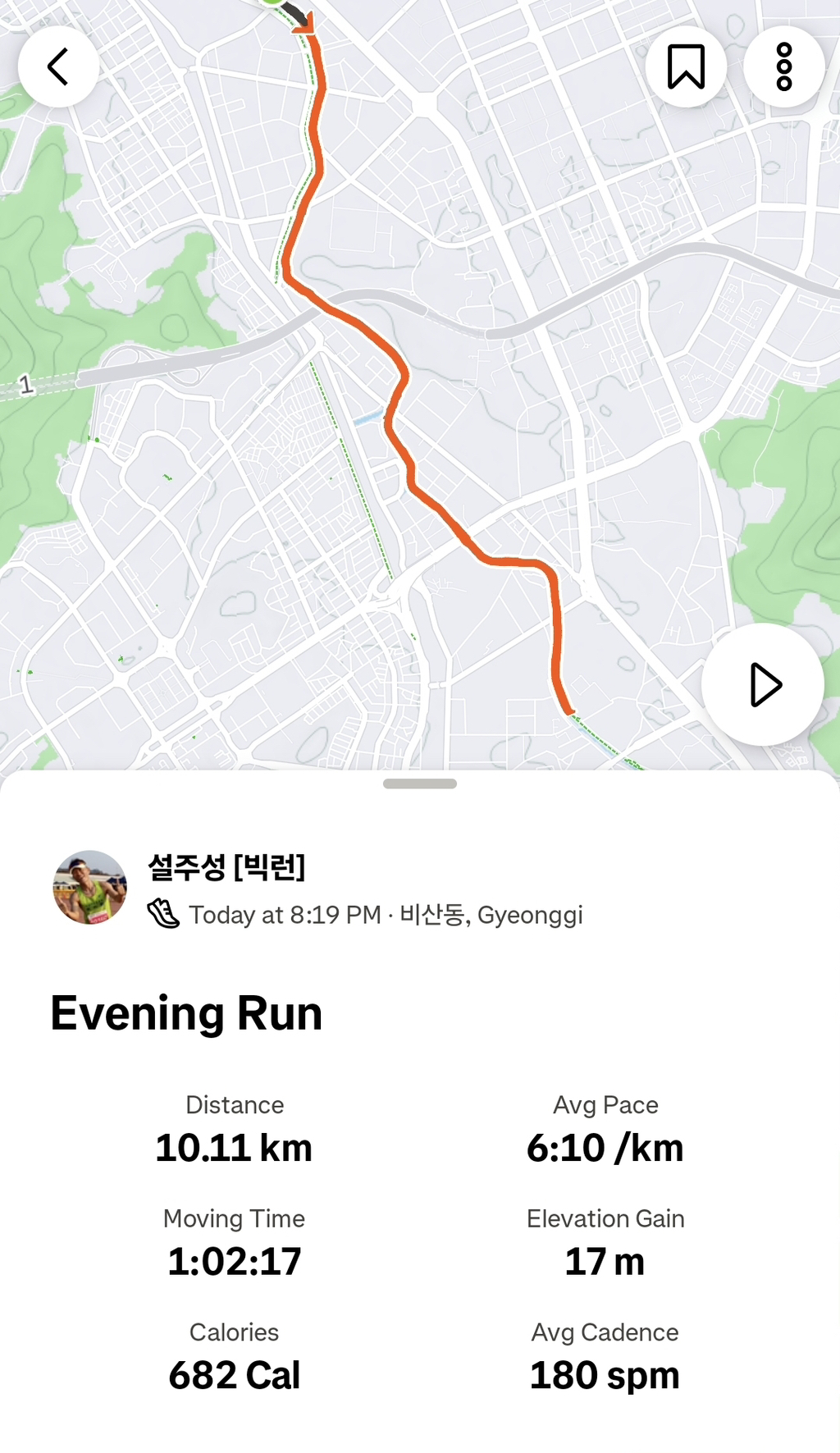Bookmark this Evening Run activity

click(686, 66)
